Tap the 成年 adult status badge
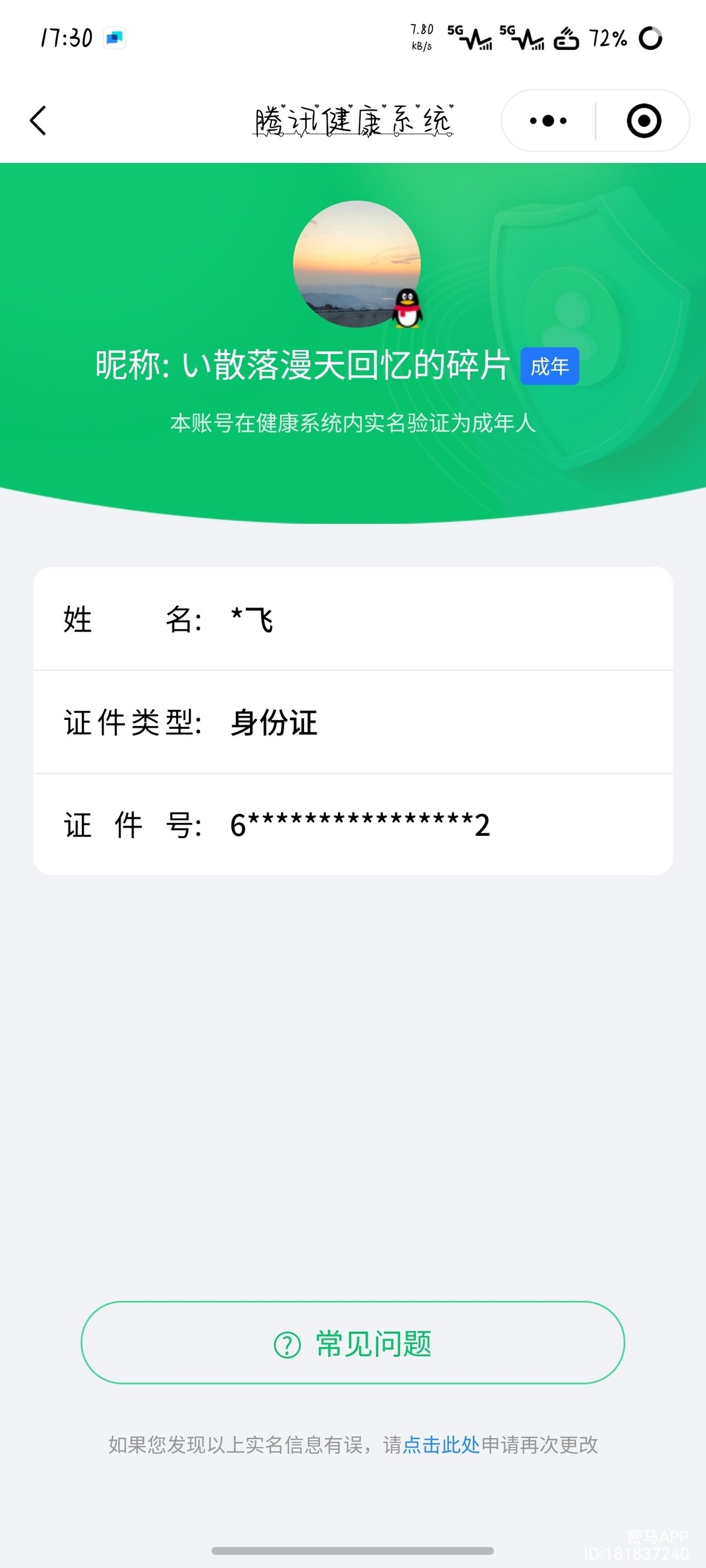 [x=549, y=366]
